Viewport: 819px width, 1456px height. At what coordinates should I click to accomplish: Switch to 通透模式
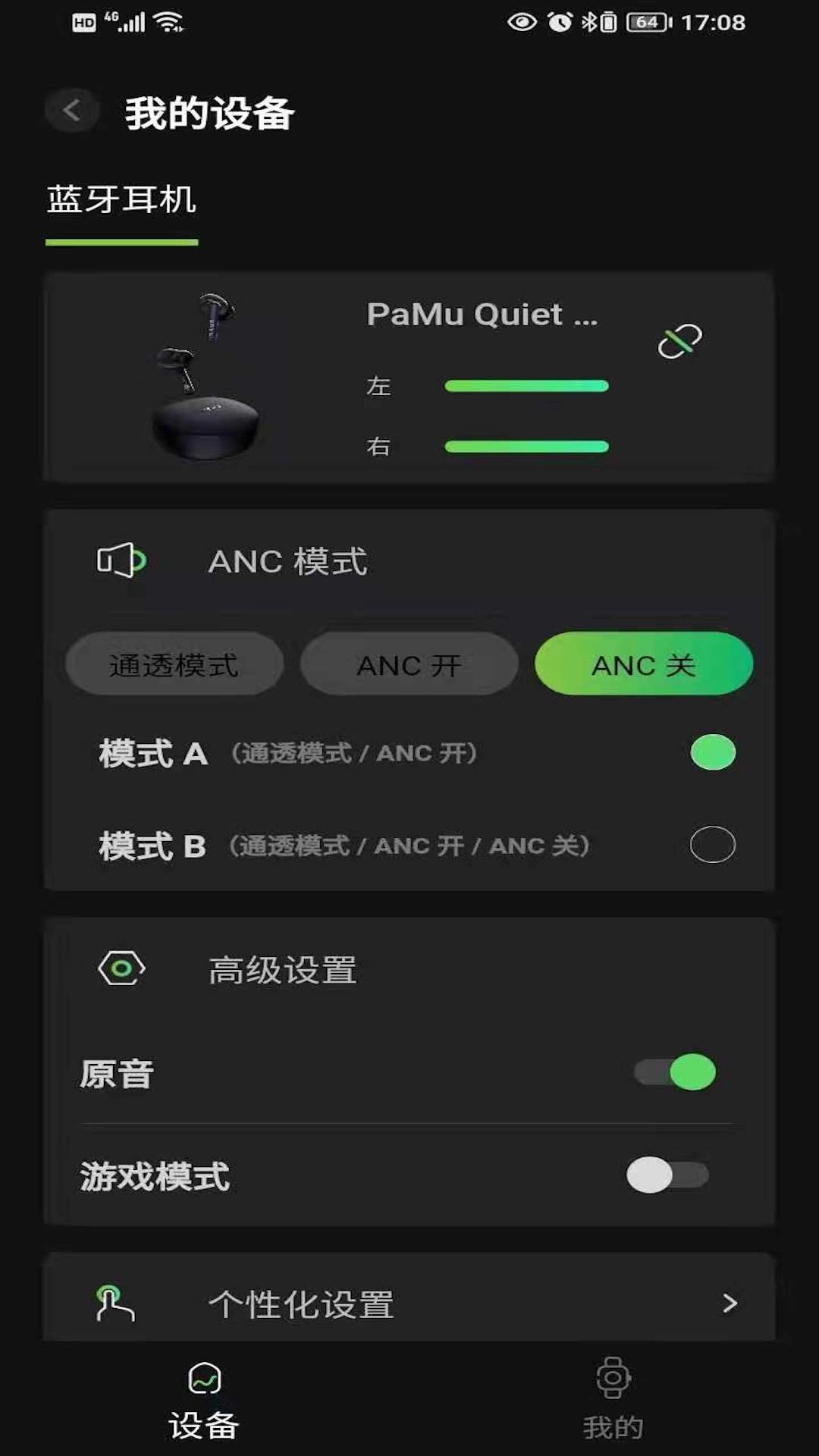pyautogui.click(x=174, y=664)
